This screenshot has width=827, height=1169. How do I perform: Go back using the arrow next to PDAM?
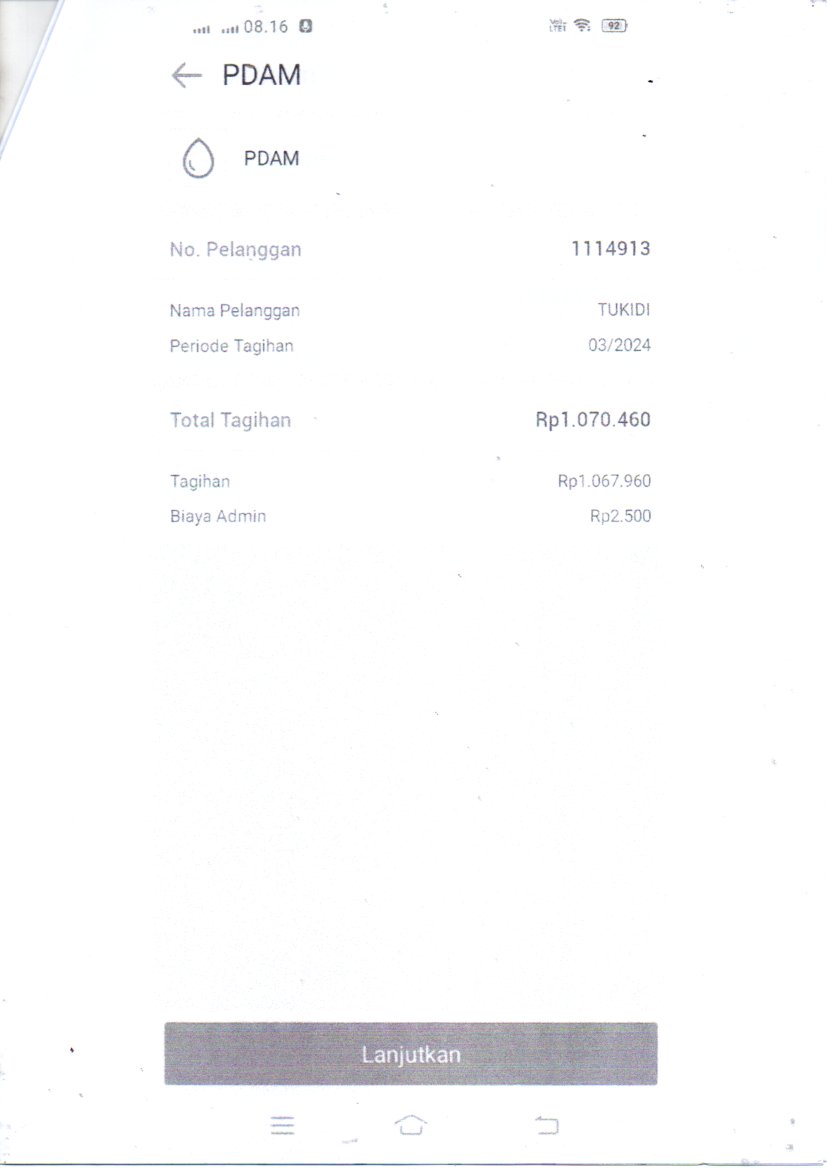click(x=186, y=76)
